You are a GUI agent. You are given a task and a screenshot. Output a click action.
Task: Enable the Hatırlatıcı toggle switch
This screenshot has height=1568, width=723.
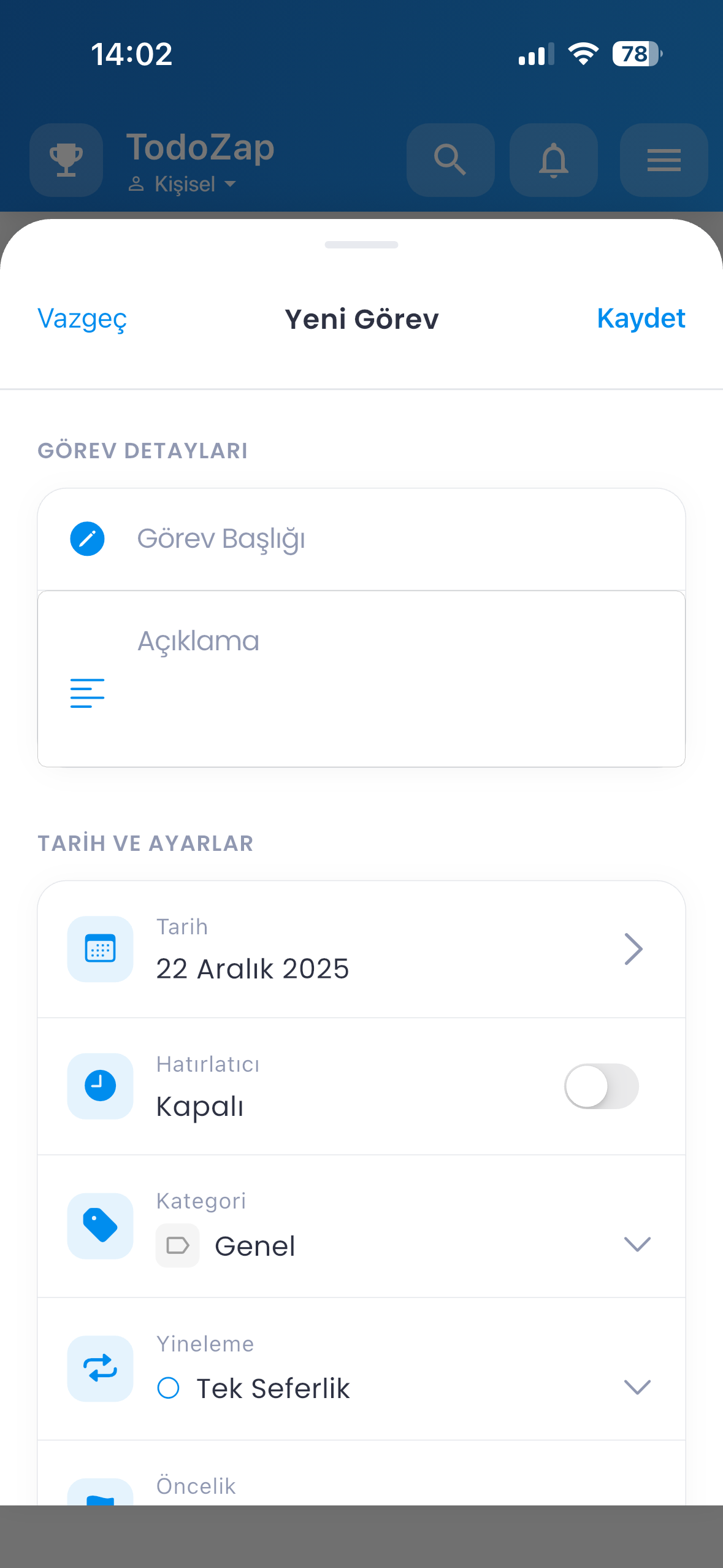[602, 1086]
